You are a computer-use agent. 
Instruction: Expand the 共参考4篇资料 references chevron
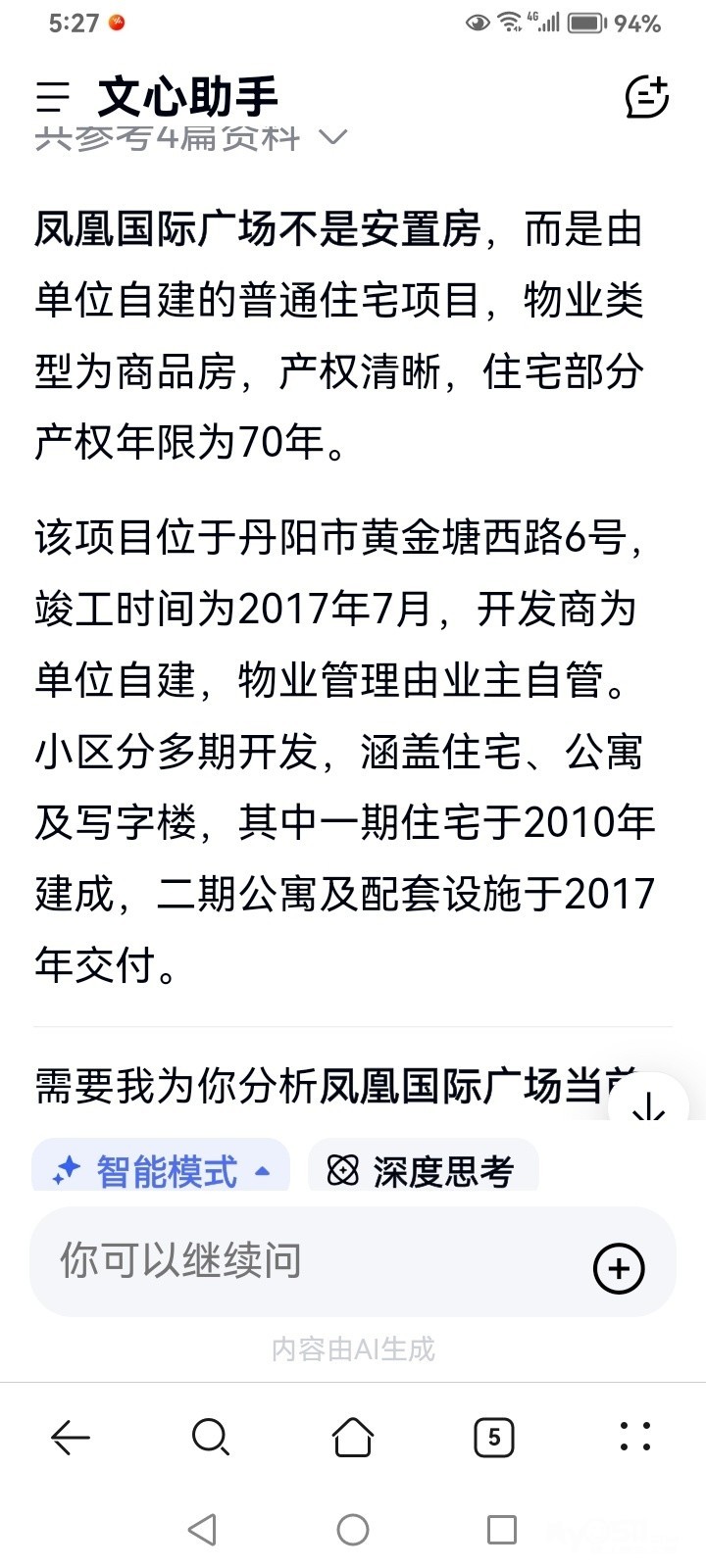coord(333,137)
